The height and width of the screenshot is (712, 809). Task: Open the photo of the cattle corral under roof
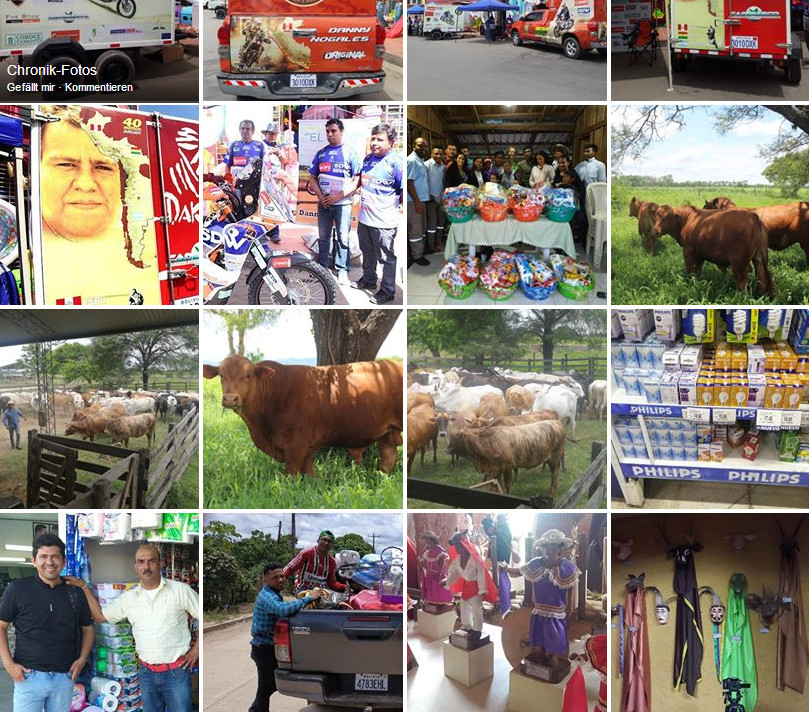(x=99, y=408)
